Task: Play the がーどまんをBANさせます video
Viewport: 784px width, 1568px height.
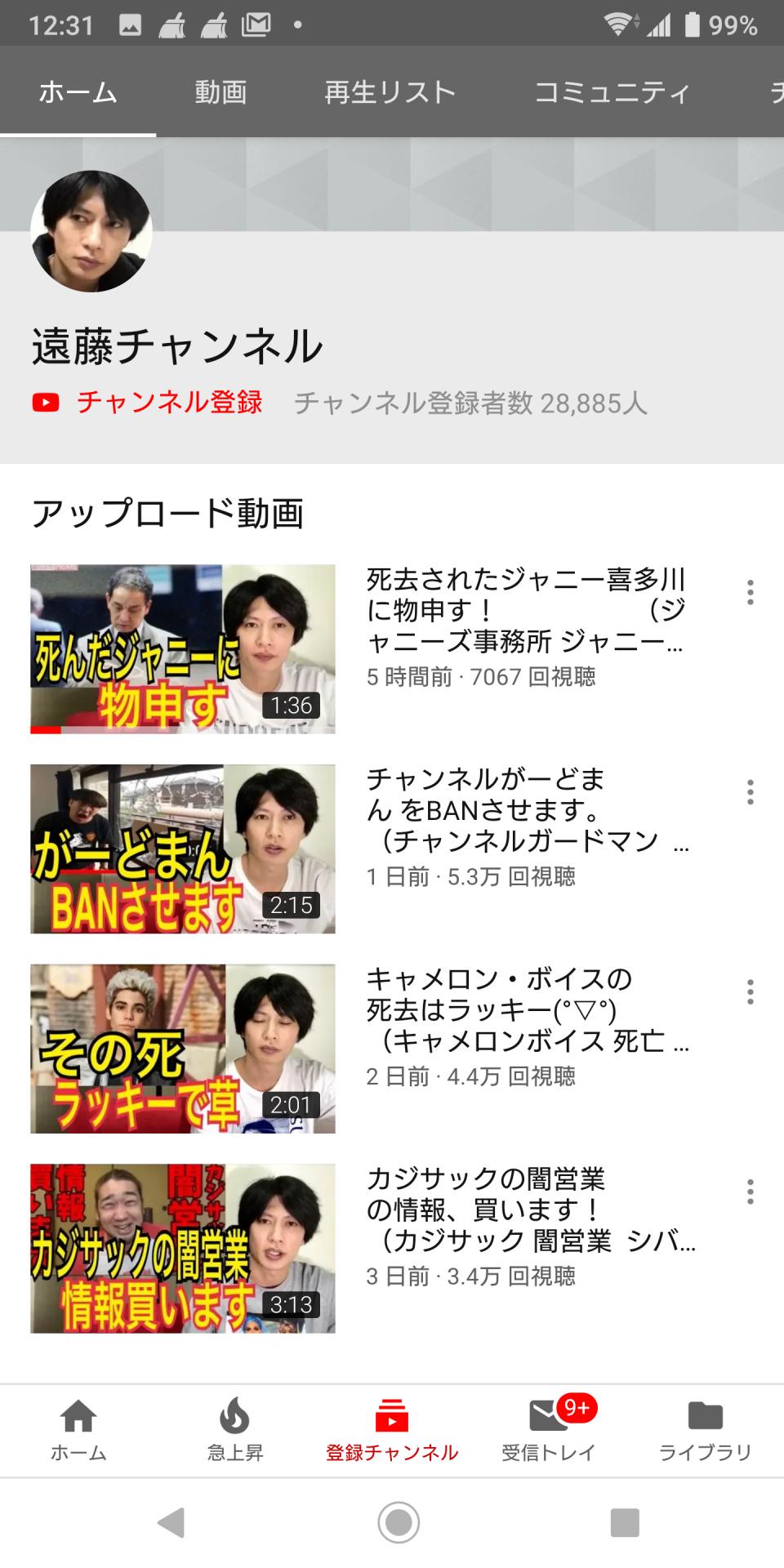Action: point(183,849)
